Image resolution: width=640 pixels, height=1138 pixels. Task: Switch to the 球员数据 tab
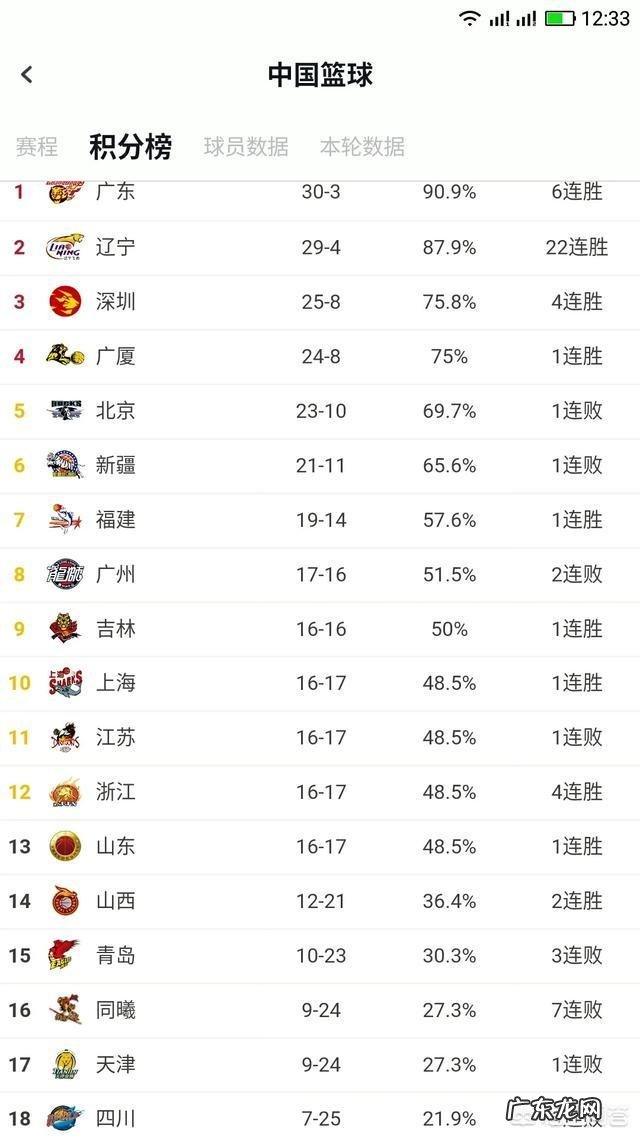246,147
